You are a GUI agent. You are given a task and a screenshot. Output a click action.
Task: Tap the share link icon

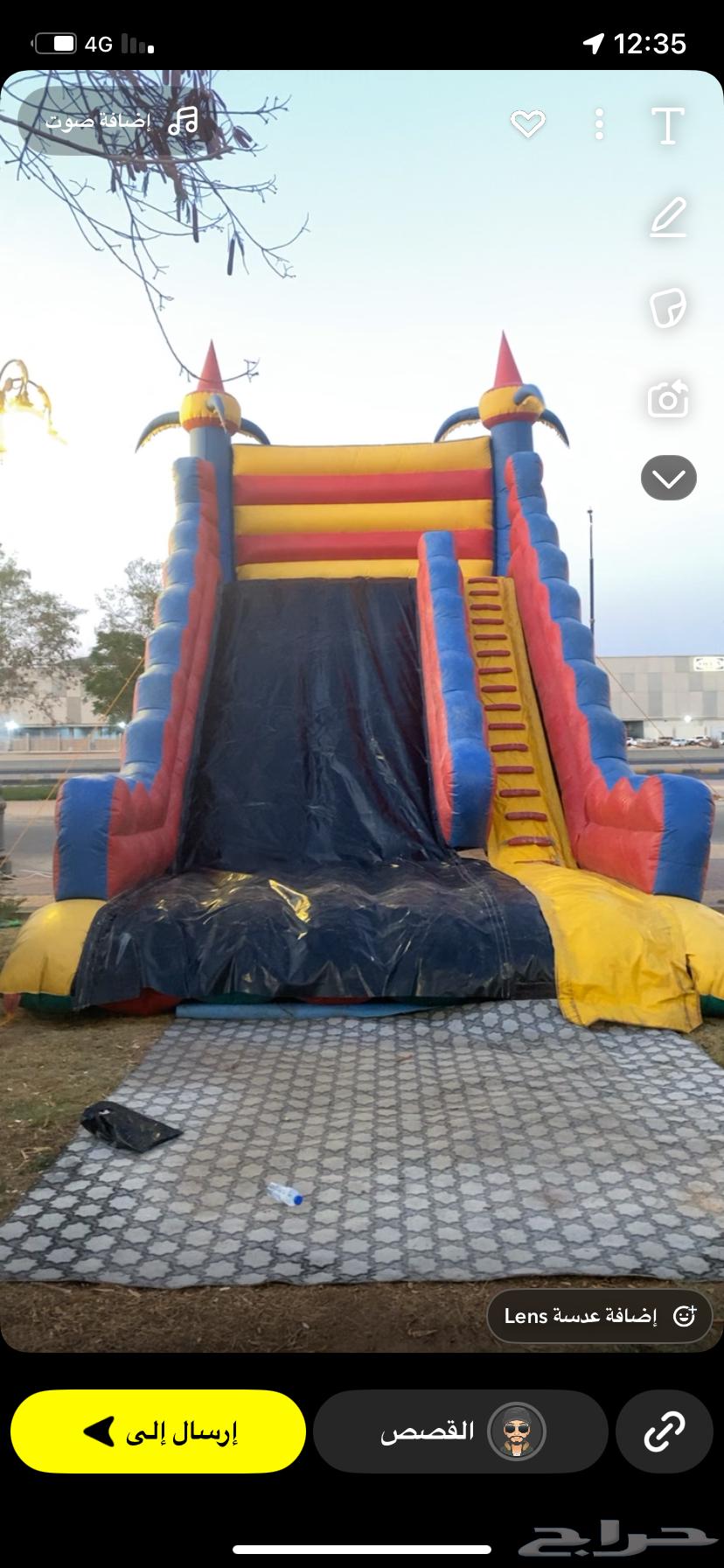tap(666, 1431)
